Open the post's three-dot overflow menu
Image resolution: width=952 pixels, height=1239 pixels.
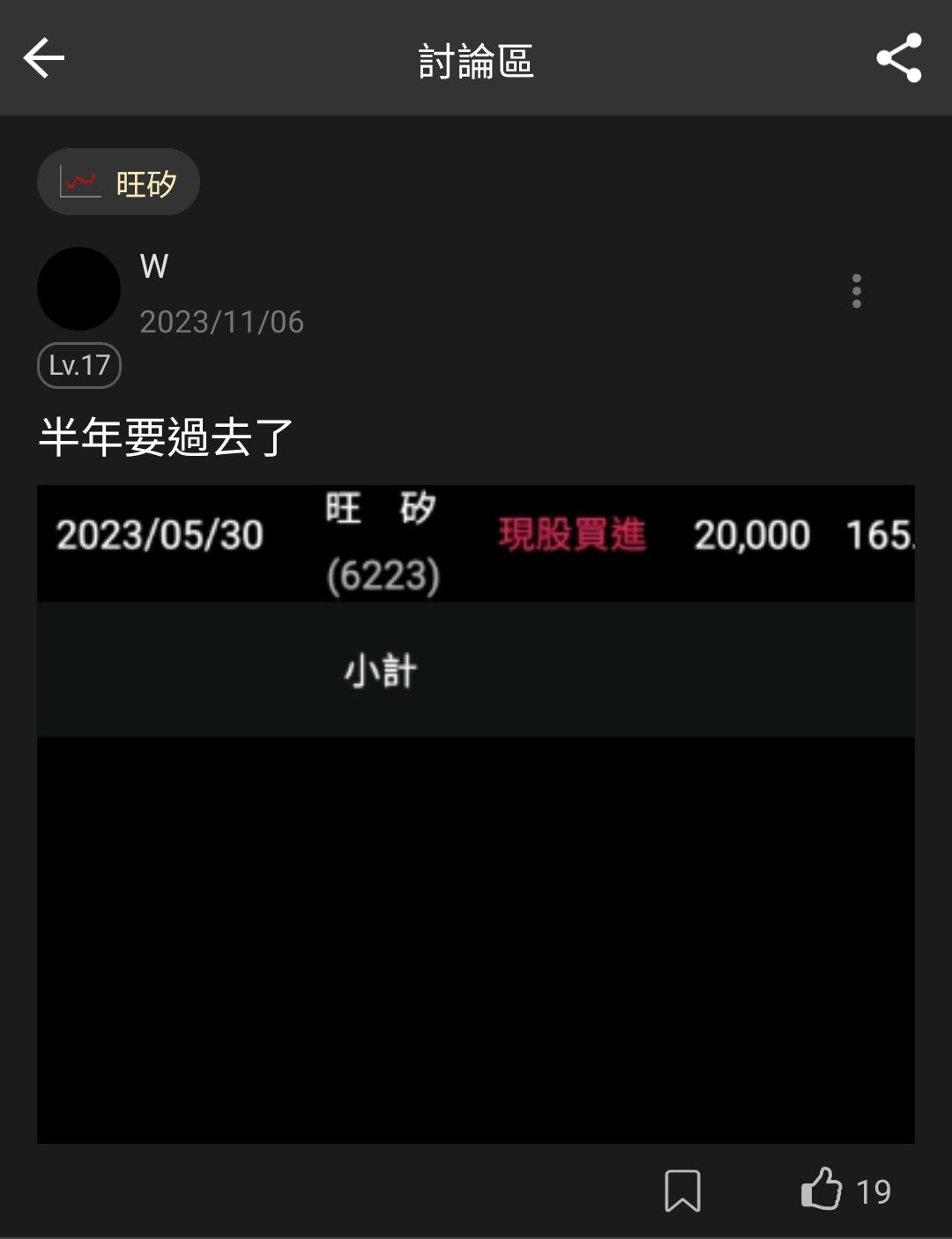[x=856, y=291]
